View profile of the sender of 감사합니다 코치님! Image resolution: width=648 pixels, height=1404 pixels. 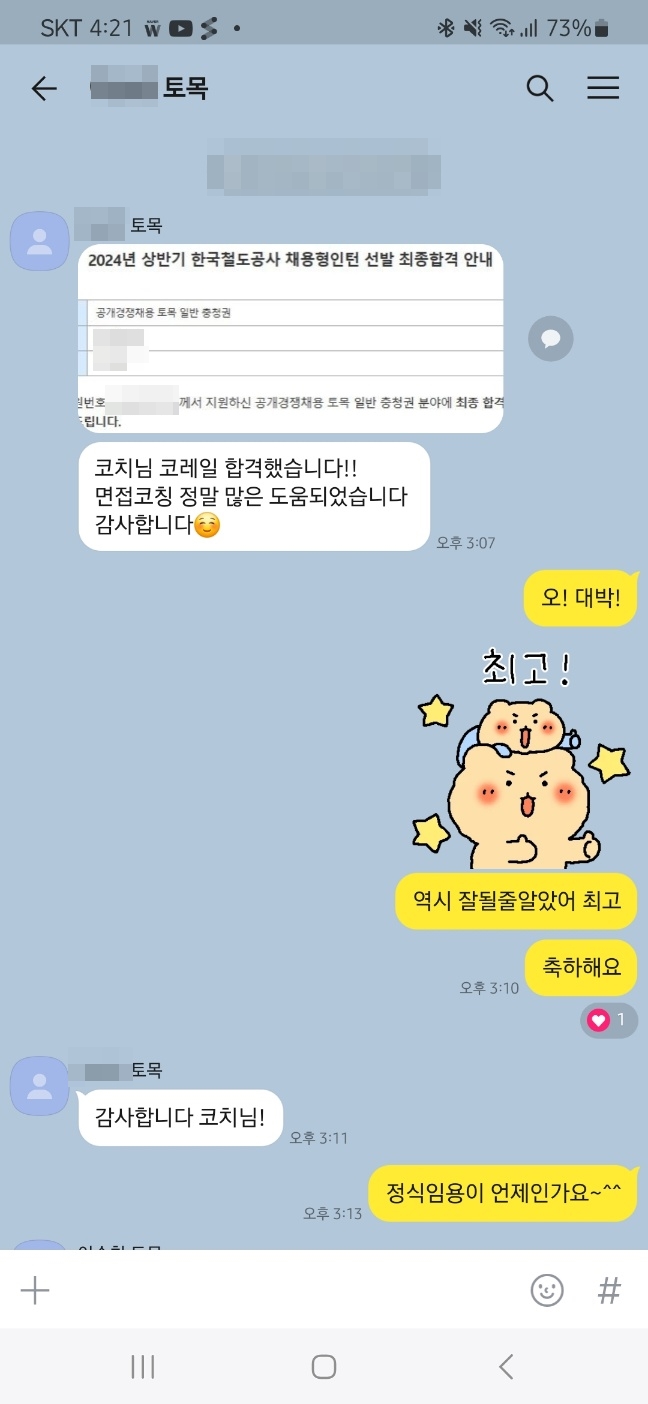pyautogui.click(x=39, y=1086)
